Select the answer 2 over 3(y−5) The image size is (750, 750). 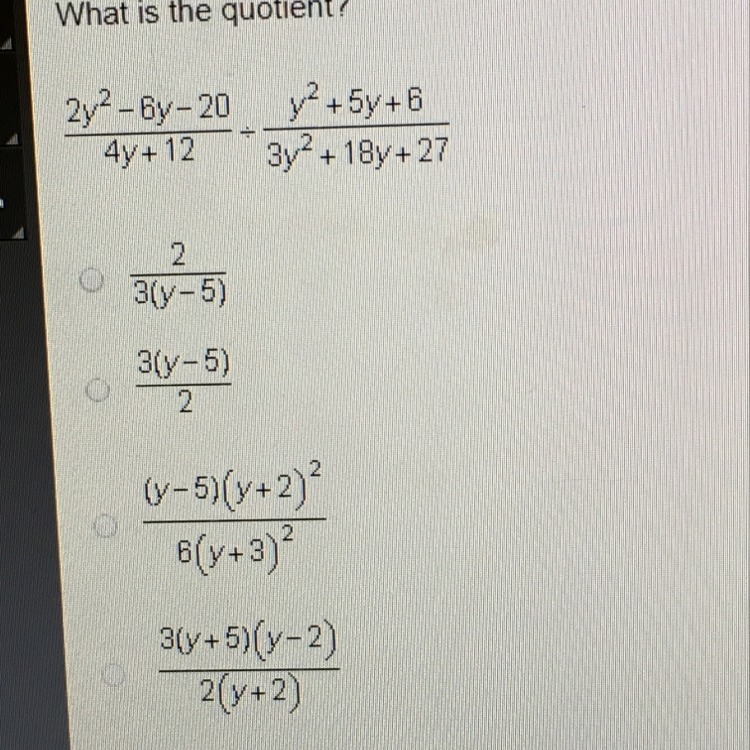(x=91, y=280)
